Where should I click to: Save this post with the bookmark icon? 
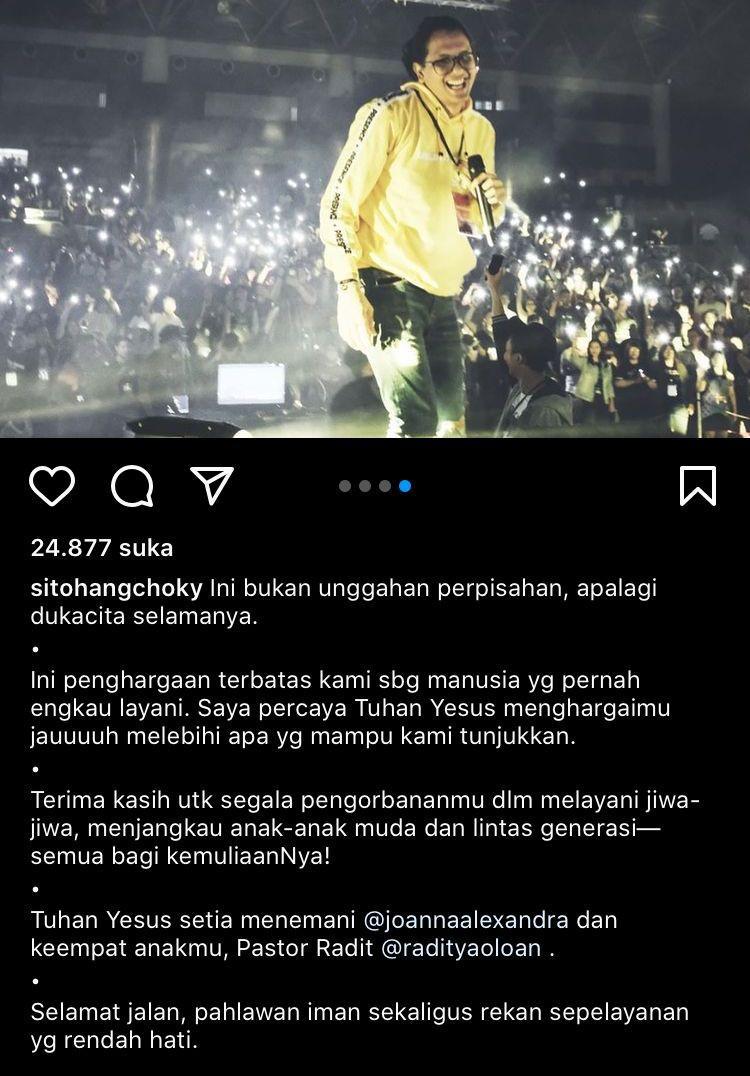(x=697, y=486)
